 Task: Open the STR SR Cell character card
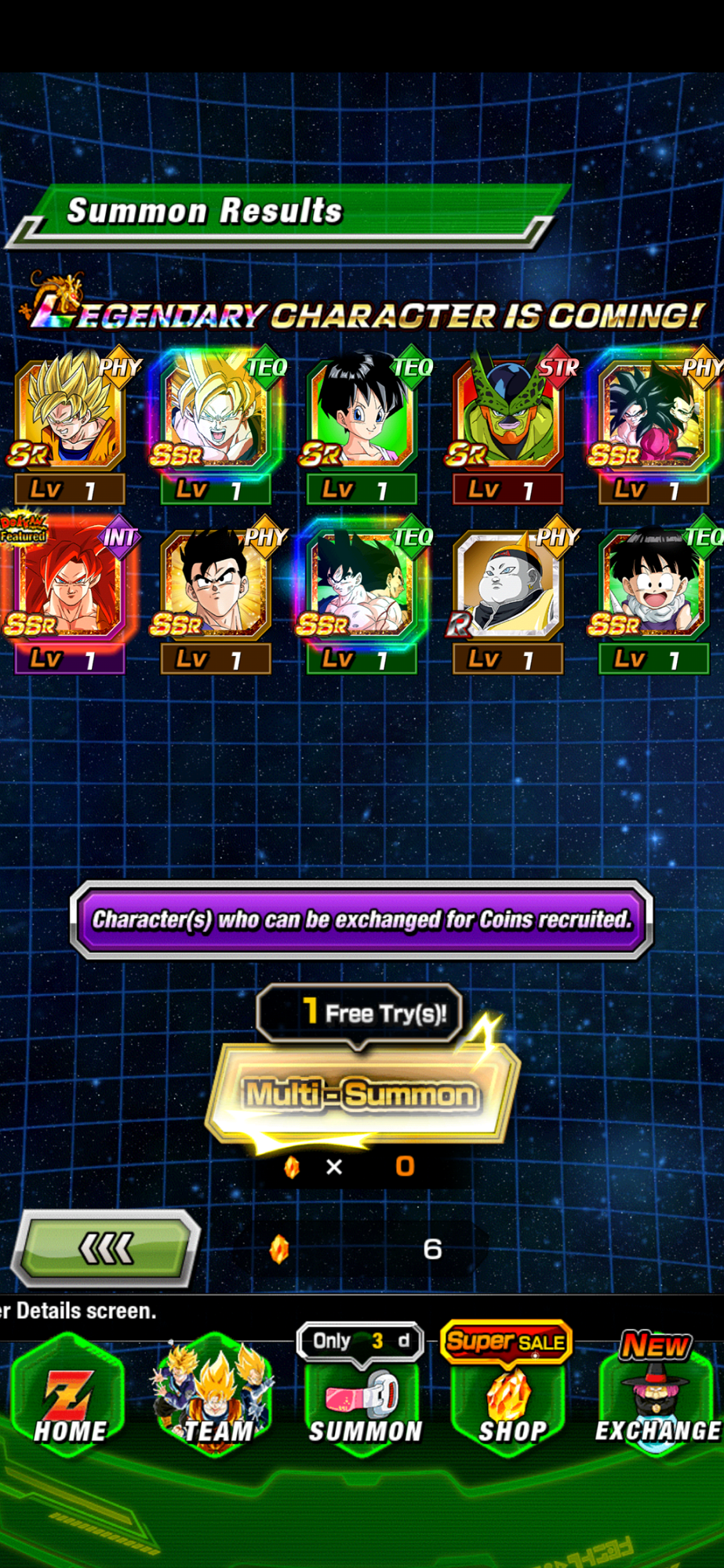[508, 414]
